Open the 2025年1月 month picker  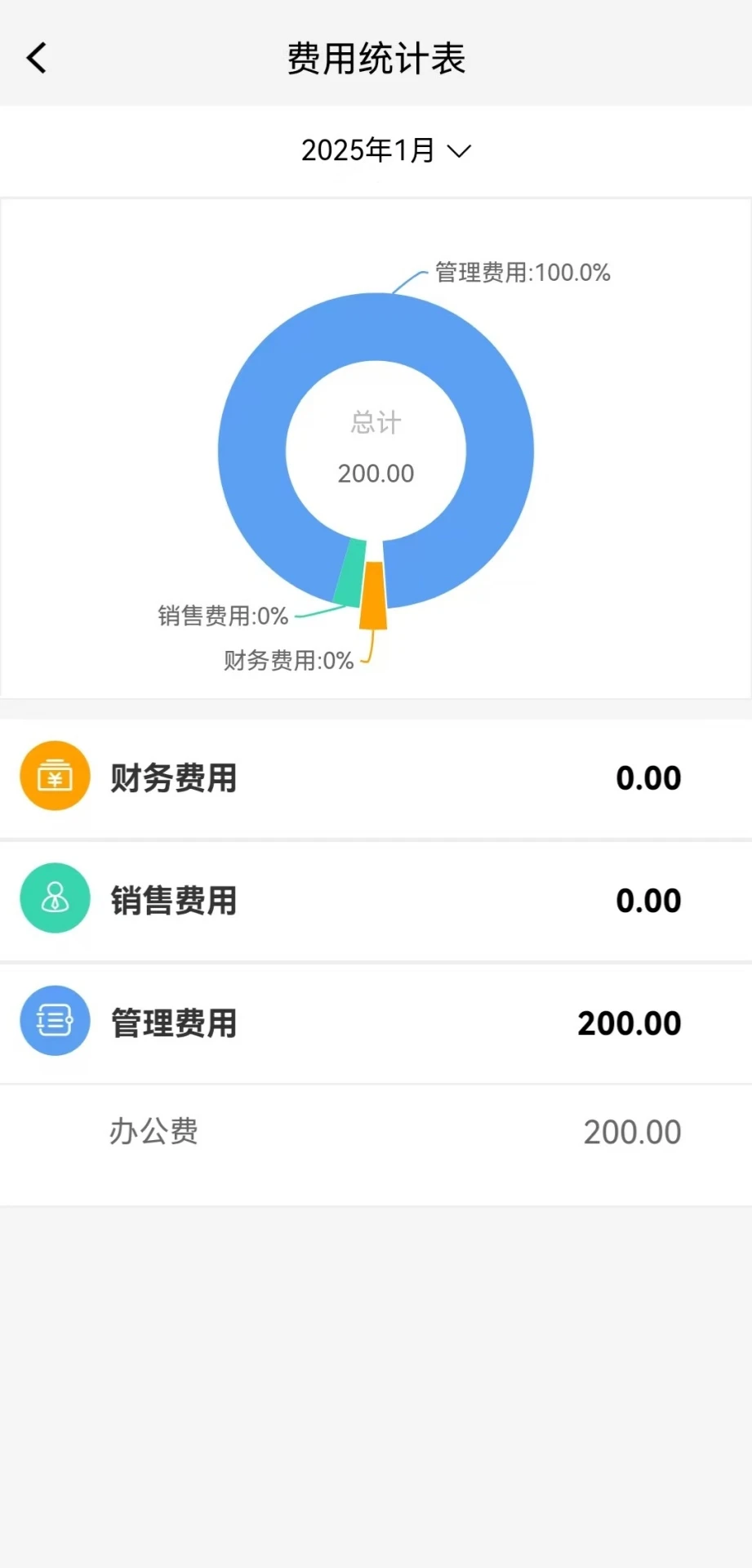pos(385,150)
